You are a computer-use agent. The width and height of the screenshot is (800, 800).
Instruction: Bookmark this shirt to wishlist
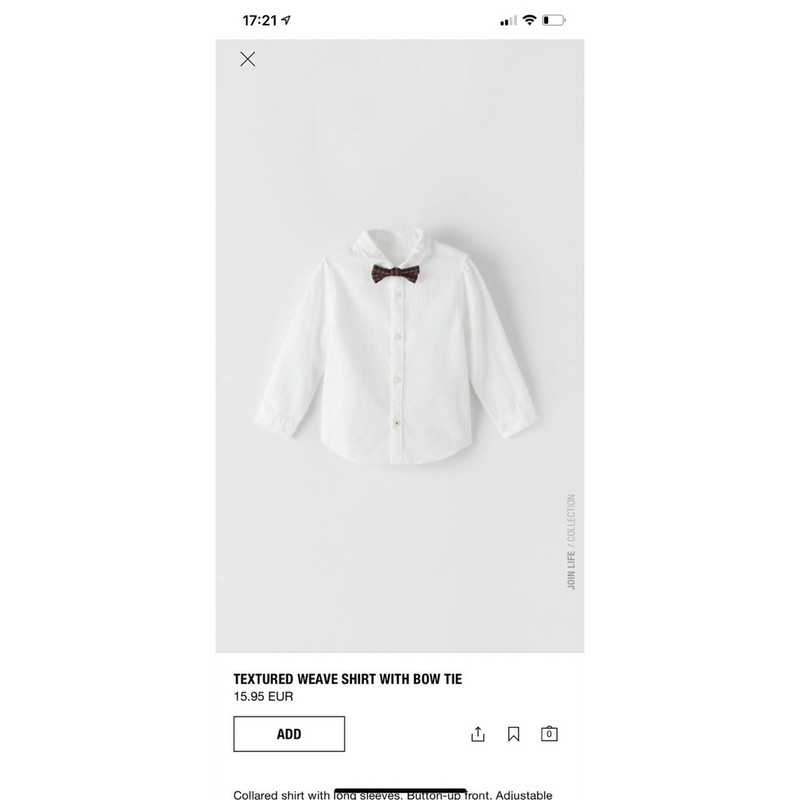coord(513,734)
